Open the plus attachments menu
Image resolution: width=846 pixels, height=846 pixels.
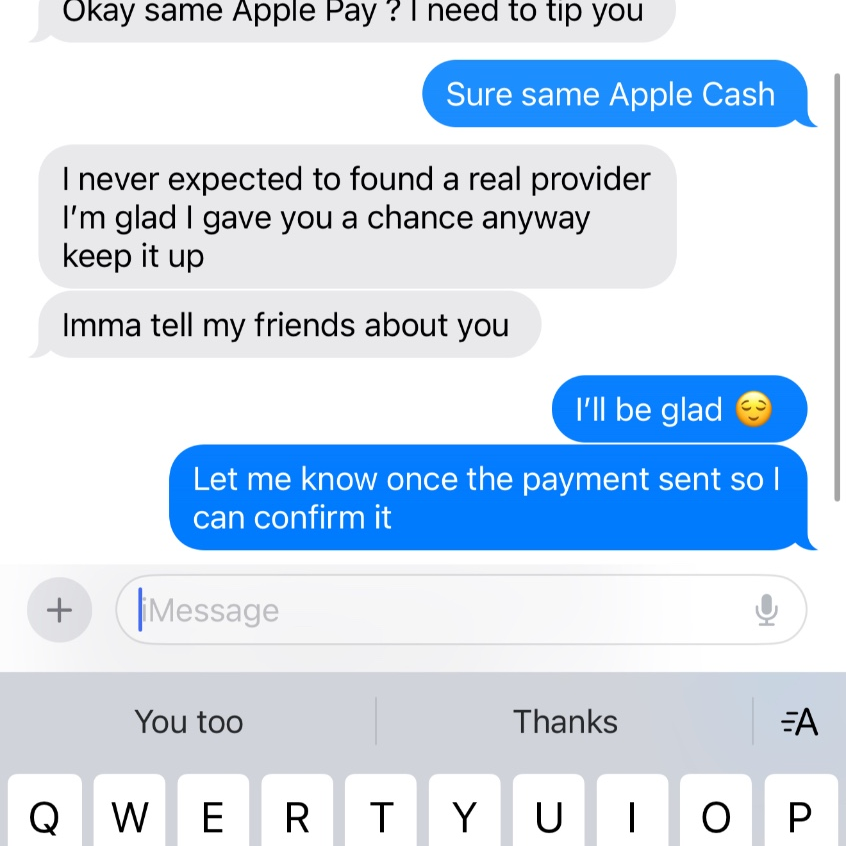coord(59,609)
